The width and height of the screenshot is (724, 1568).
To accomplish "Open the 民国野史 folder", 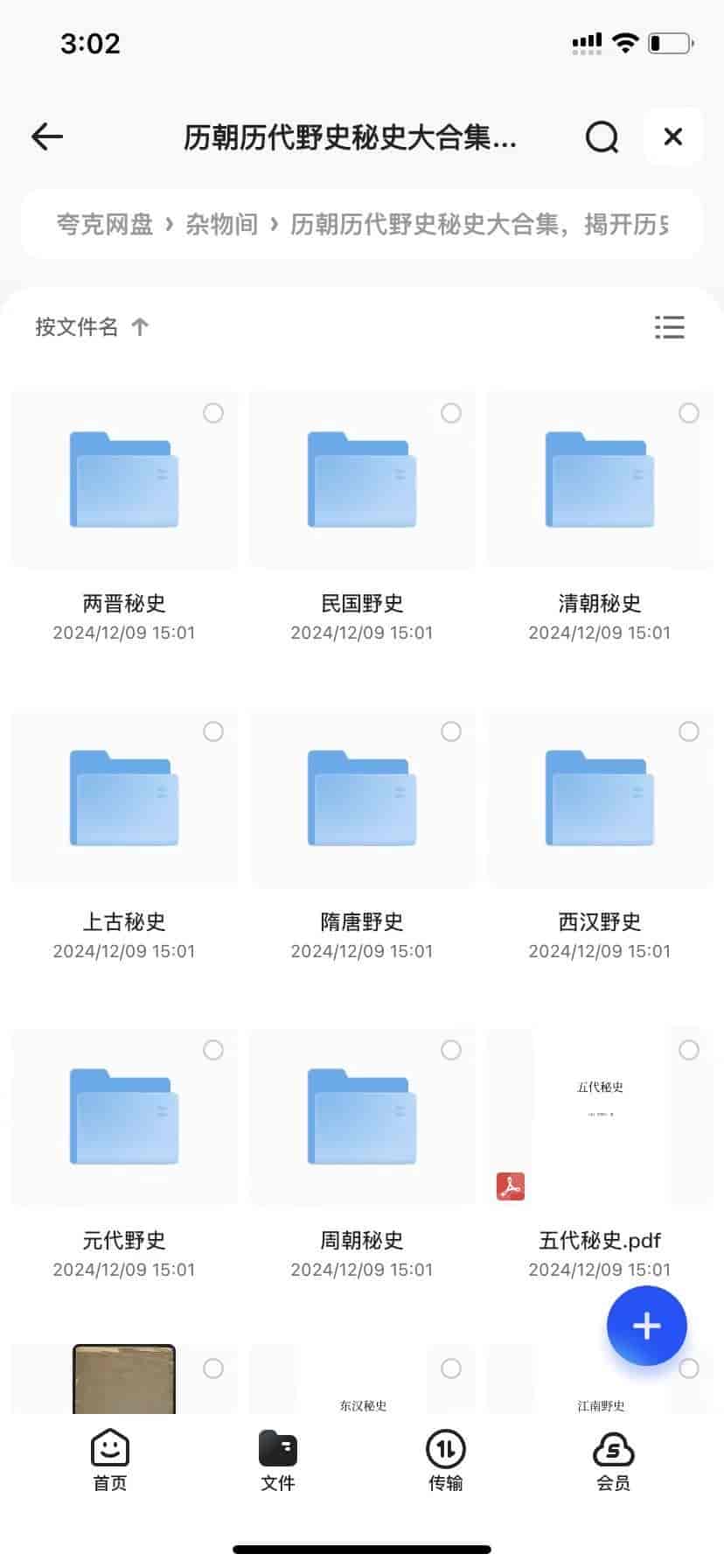I will pyautogui.click(x=362, y=481).
